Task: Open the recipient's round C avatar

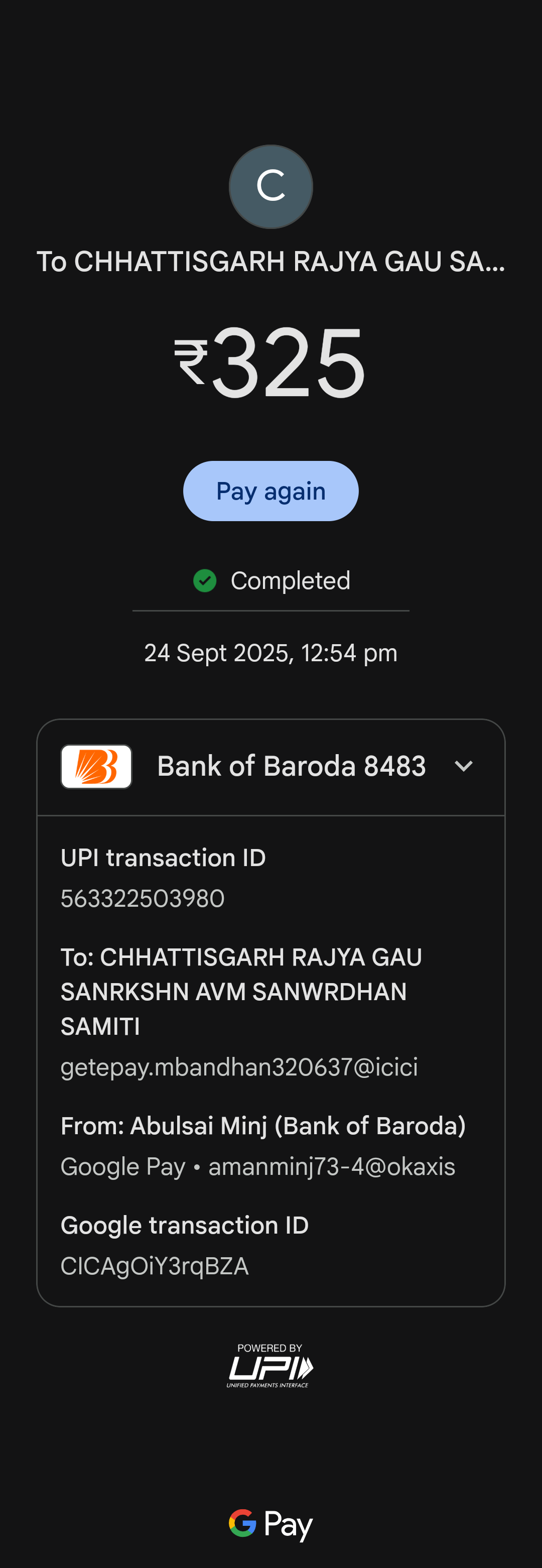Action: point(270,186)
